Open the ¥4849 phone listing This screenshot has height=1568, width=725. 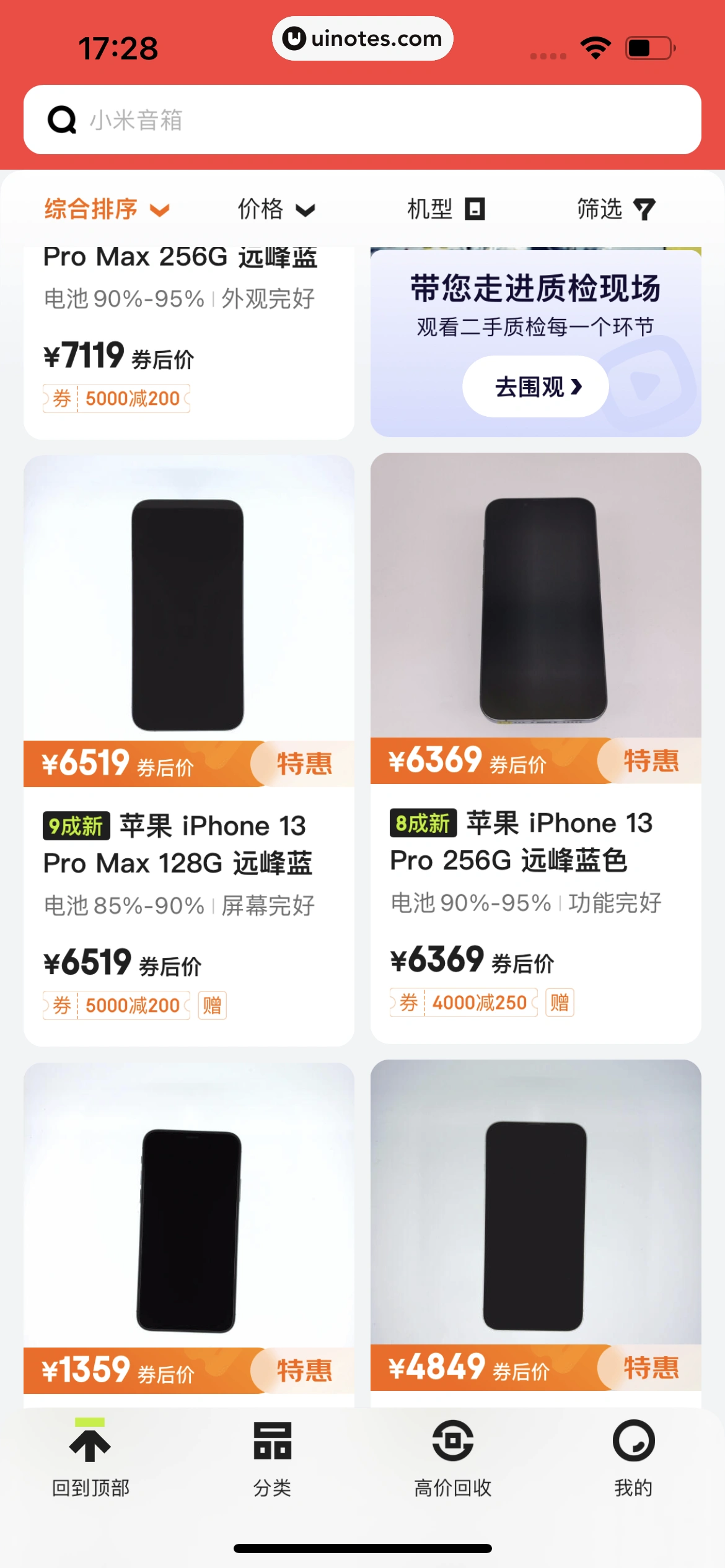tap(535, 1226)
